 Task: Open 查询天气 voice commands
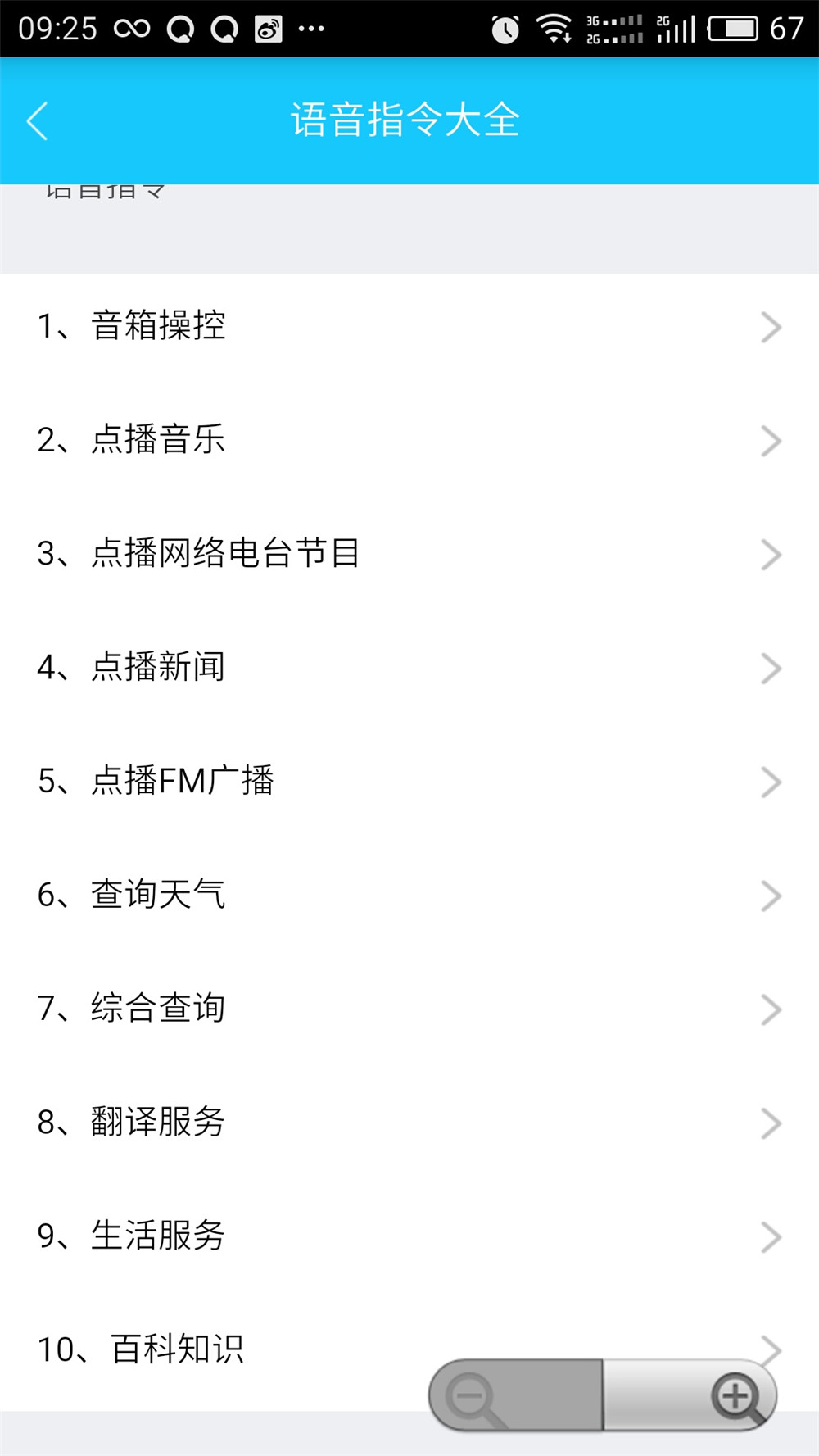click(408, 895)
